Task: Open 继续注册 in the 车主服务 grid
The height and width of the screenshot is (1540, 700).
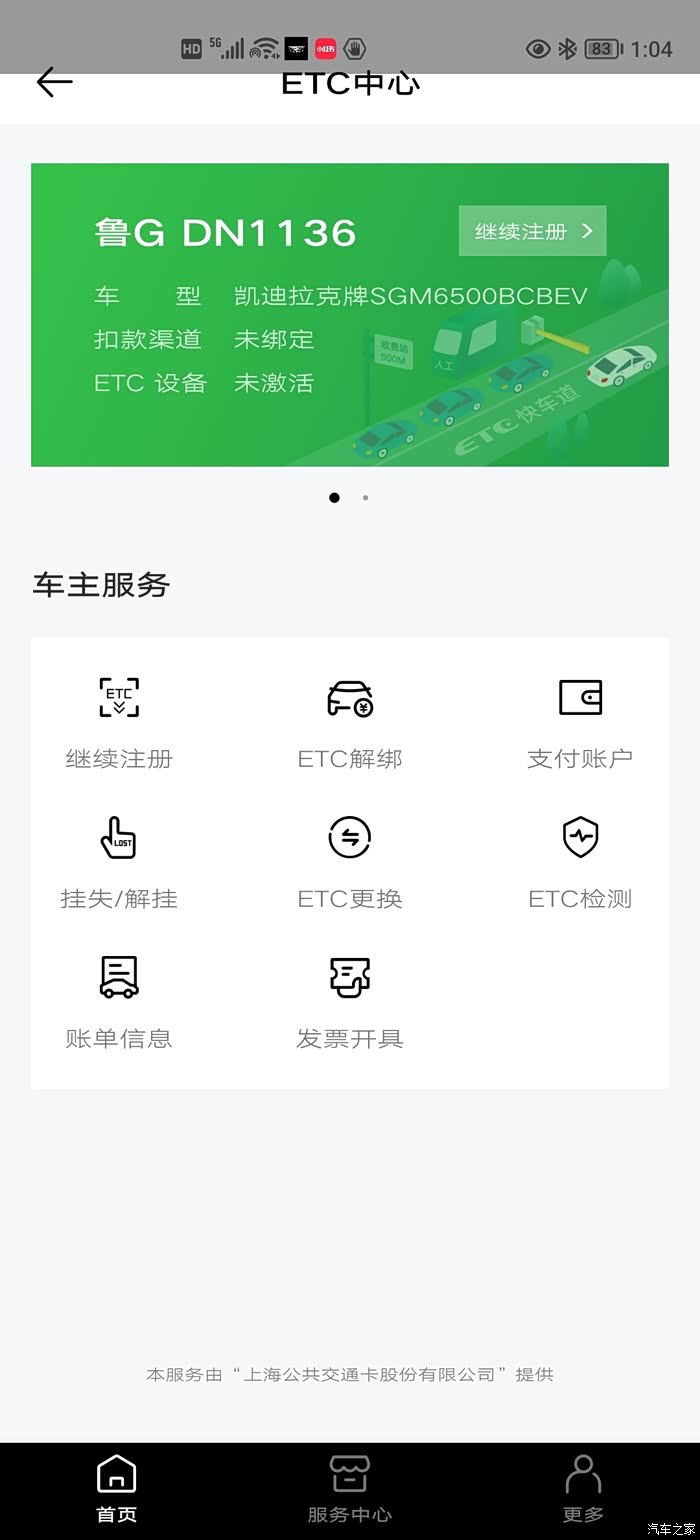Action: (119, 723)
